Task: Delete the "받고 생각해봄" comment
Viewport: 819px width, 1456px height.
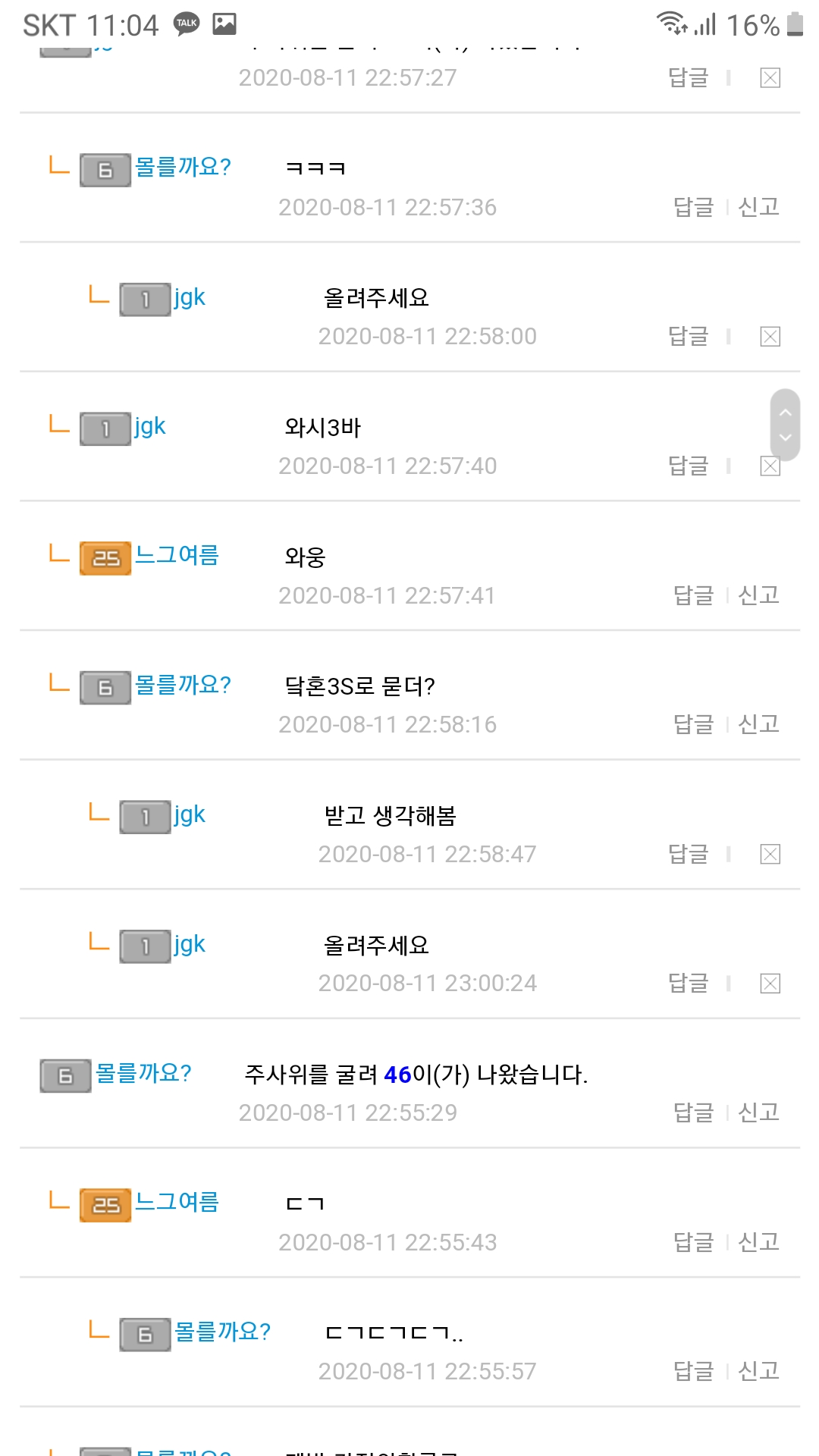Action: point(770,855)
